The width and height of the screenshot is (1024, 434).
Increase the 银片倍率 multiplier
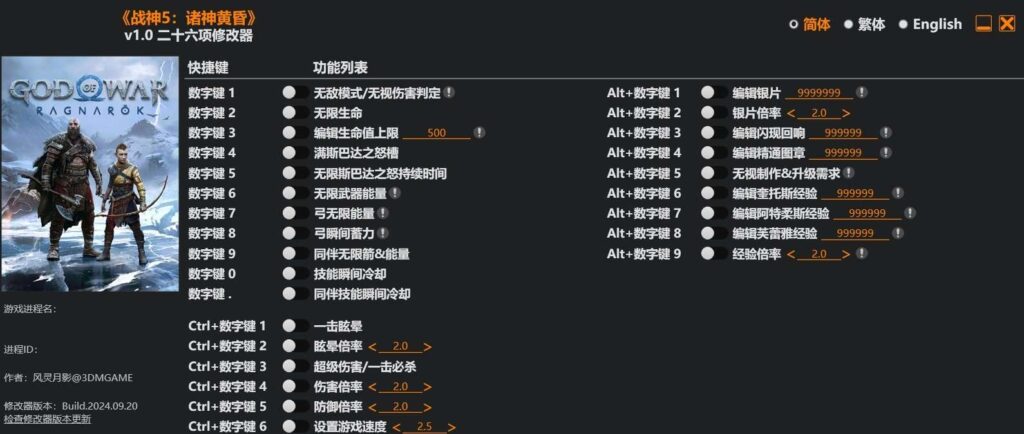pyautogui.click(x=846, y=113)
